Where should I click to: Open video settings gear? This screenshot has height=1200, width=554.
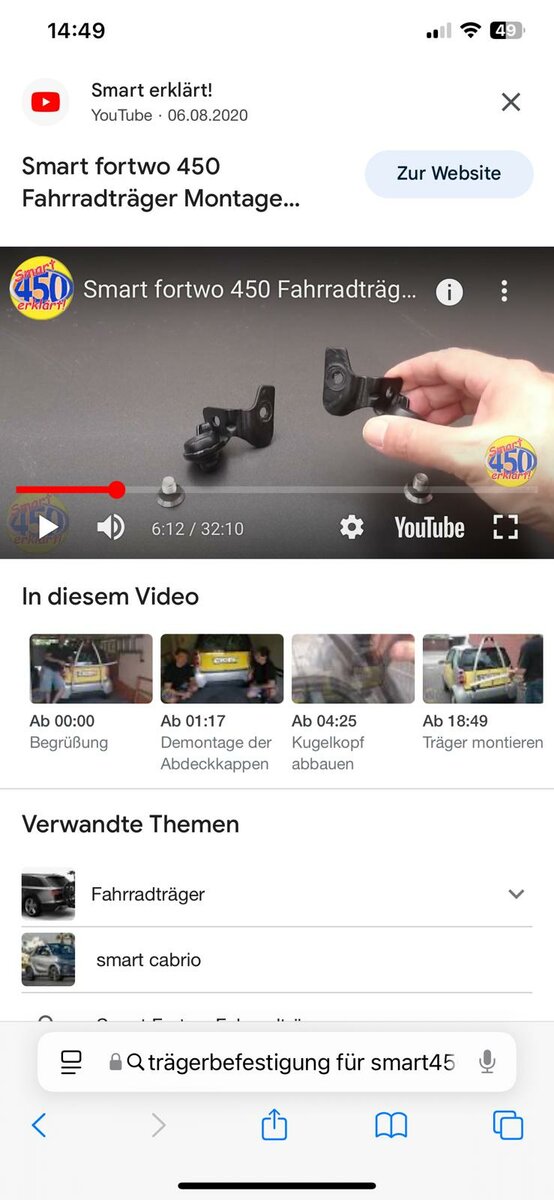pyautogui.click(x=352, y=527)
